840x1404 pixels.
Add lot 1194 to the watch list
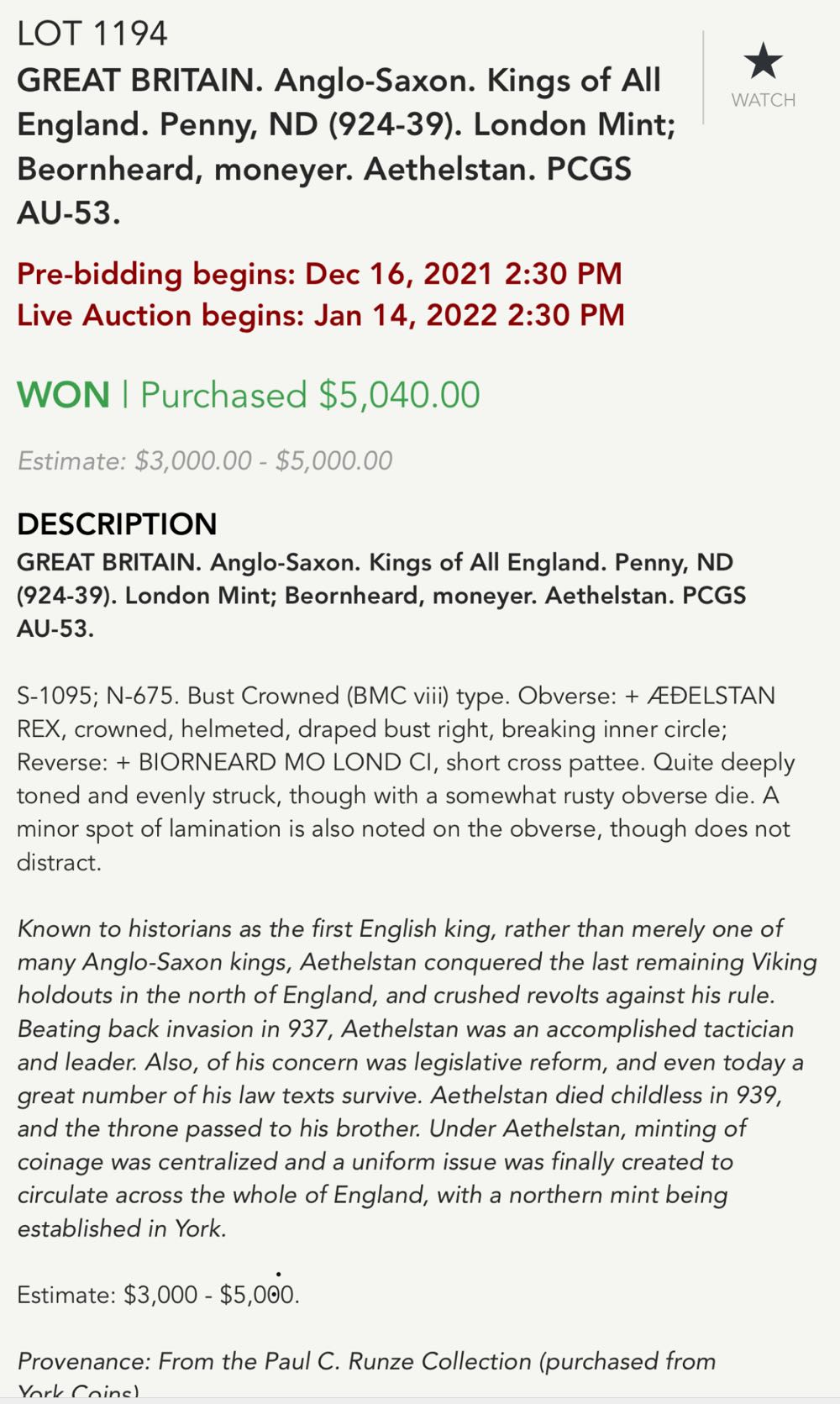(763, 75)
